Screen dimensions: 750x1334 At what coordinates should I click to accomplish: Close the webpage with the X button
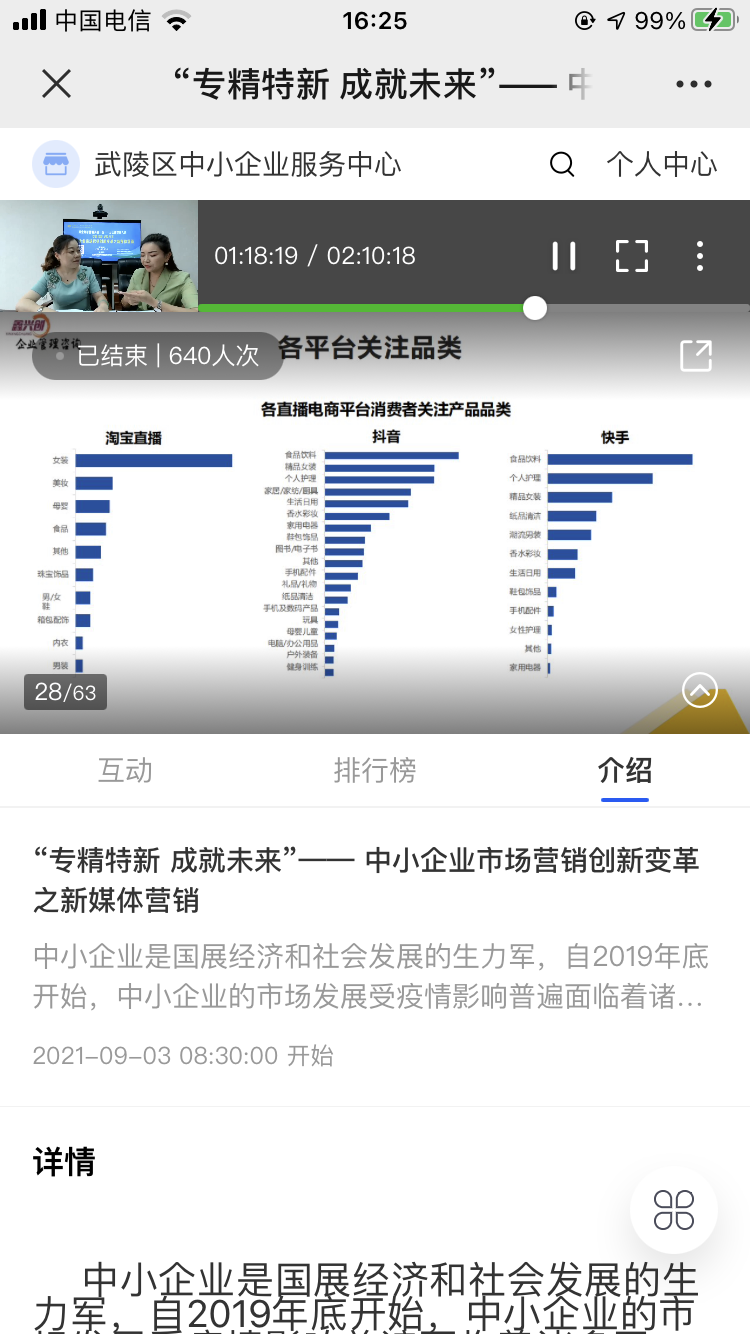57,84
